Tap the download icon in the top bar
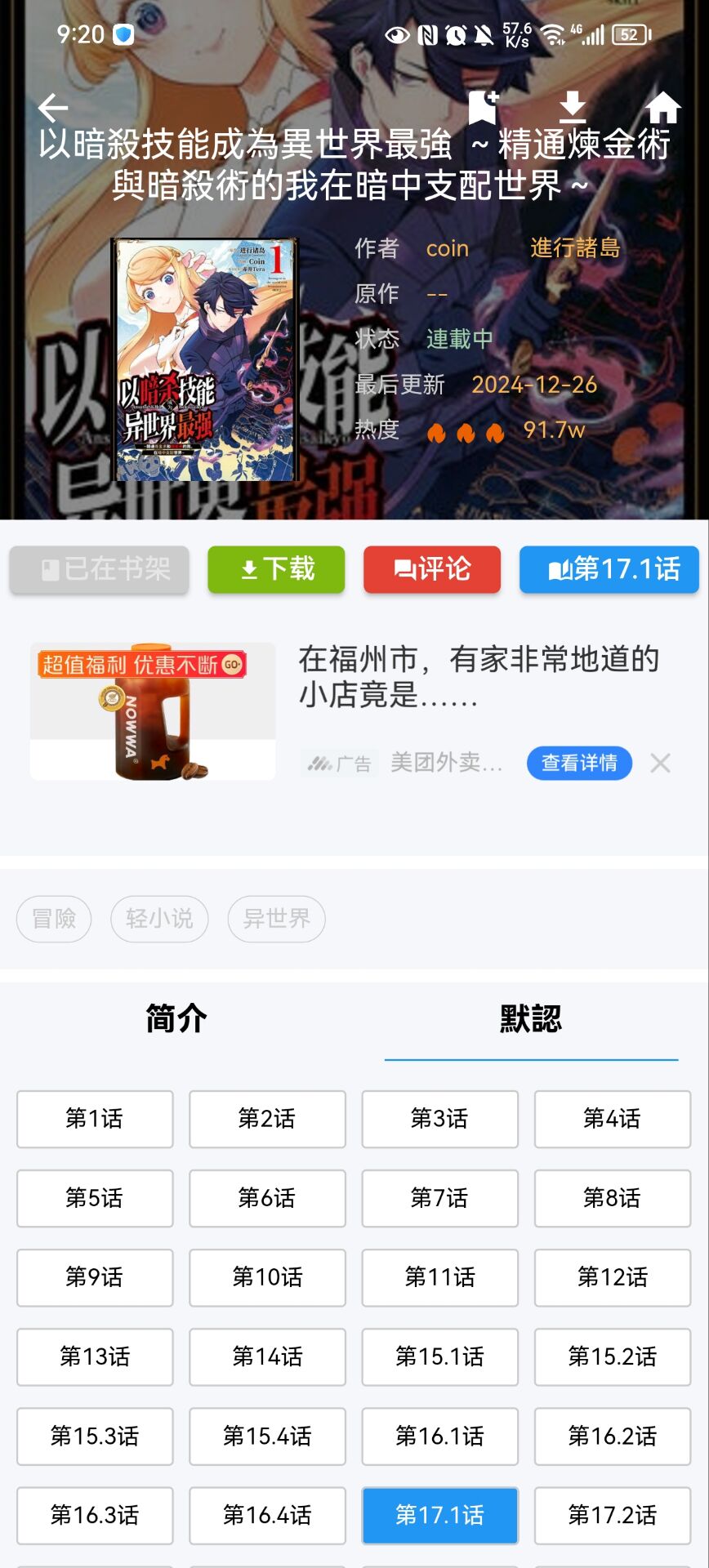This screenshot has width=709, height=1568. pyautogui.click(x=573, y=107)
